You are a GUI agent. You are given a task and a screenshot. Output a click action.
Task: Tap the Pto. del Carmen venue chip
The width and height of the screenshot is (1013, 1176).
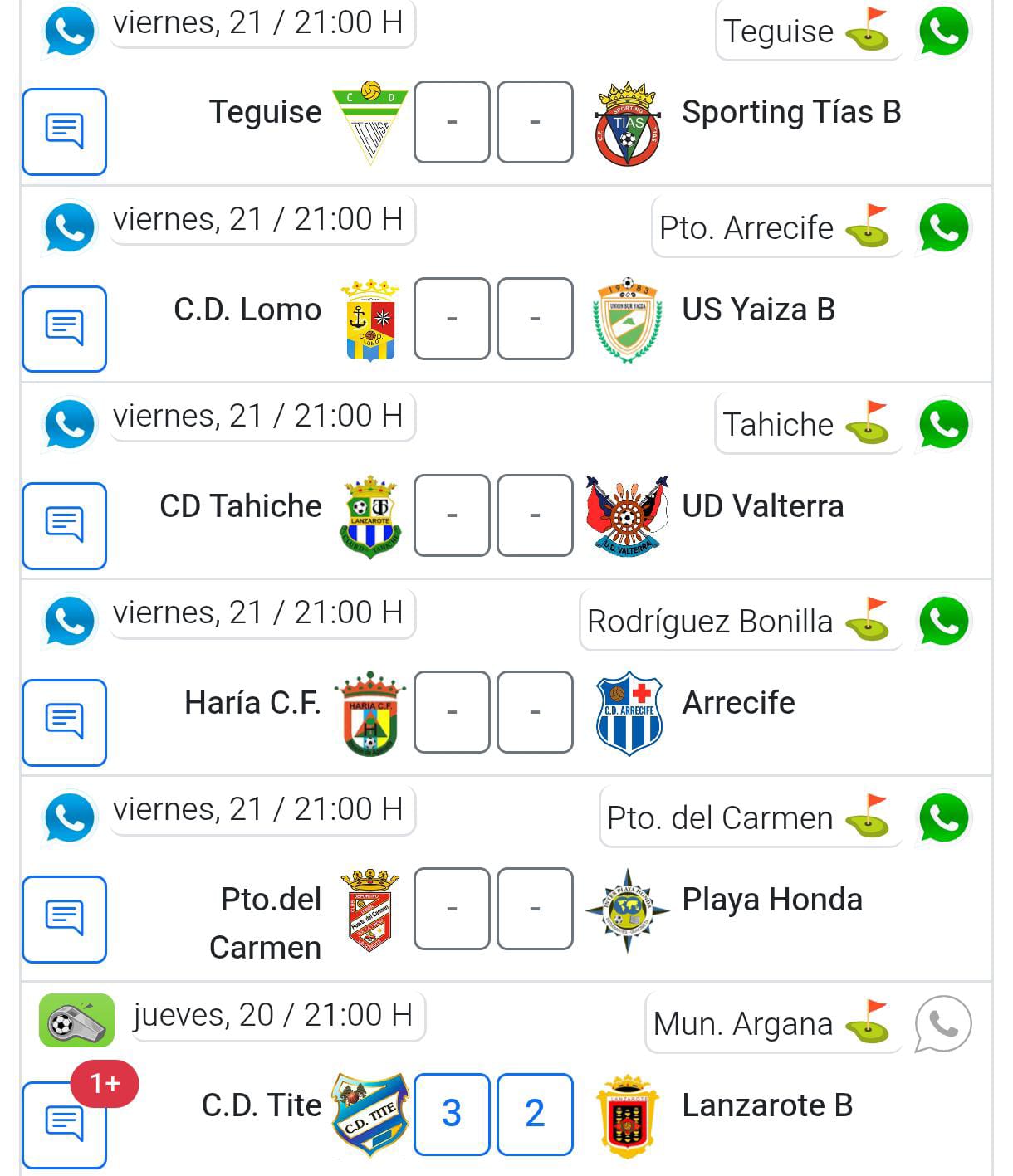pyautogui.click(x=750, y=818)
